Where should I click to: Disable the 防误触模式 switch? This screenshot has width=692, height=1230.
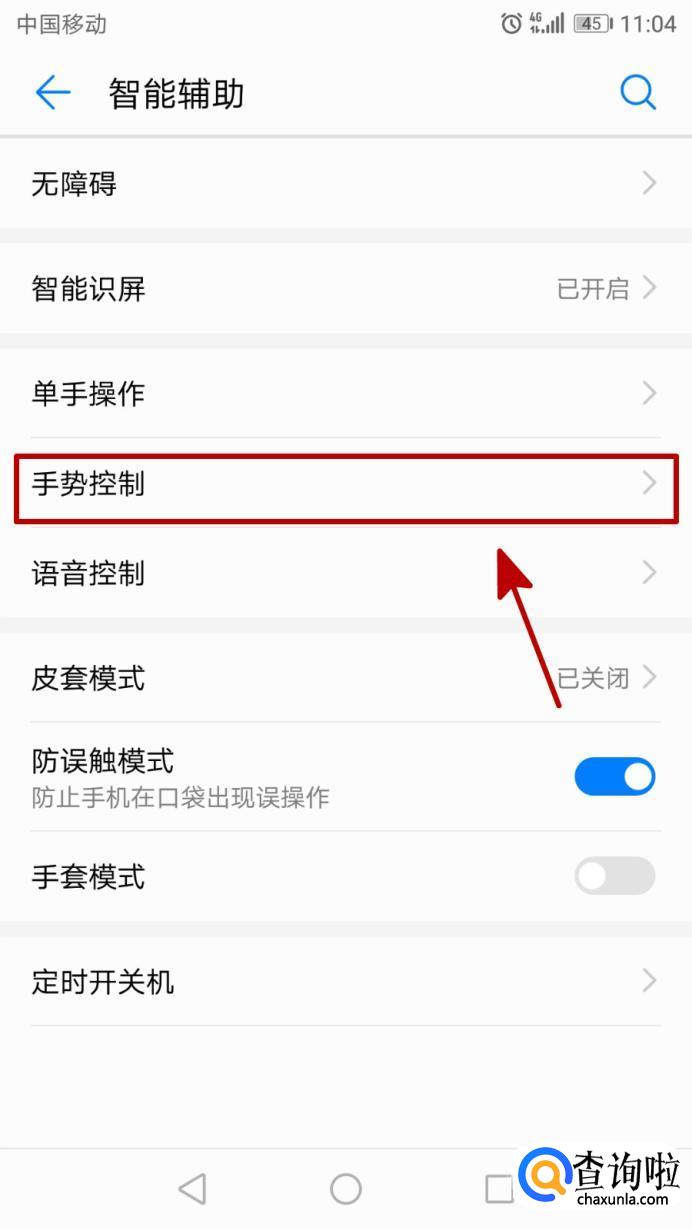[615, 776]
